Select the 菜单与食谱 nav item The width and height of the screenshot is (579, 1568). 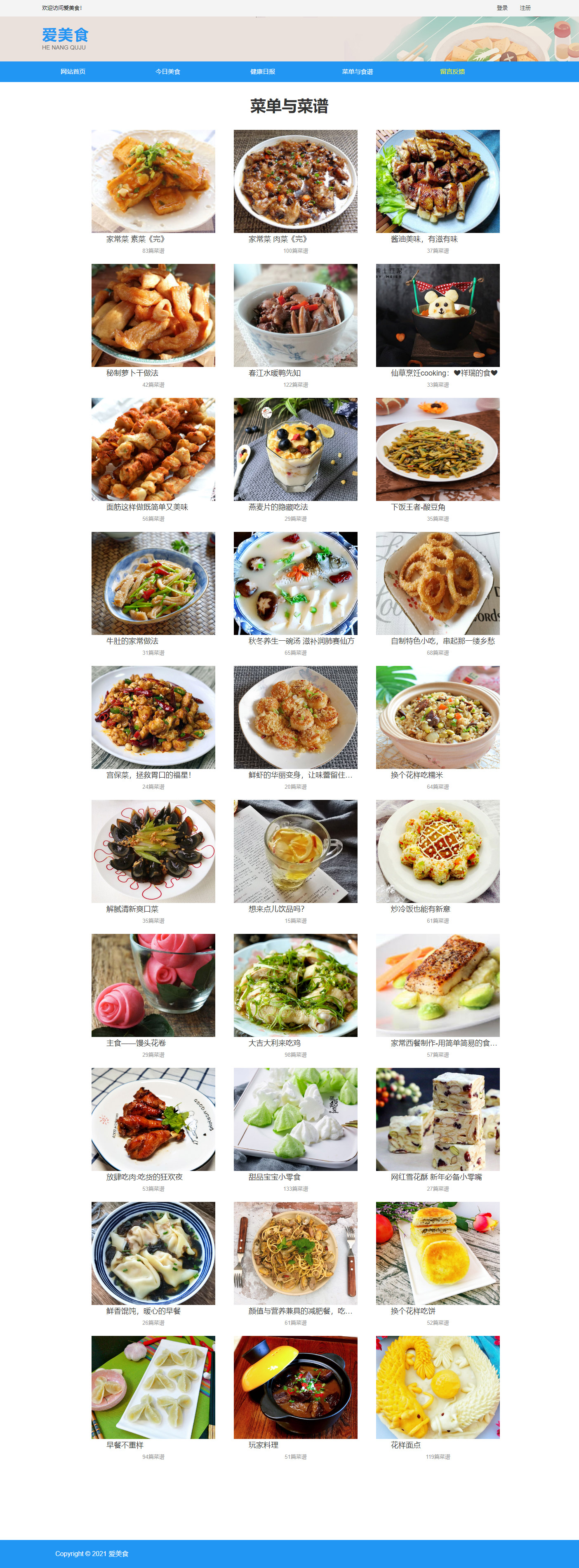point(358,71)
